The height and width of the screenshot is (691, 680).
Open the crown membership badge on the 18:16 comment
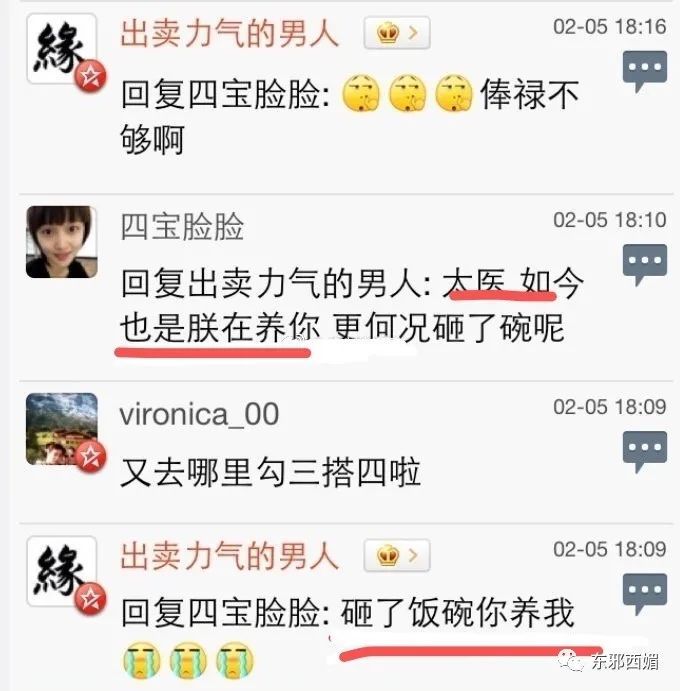point(397,33)
